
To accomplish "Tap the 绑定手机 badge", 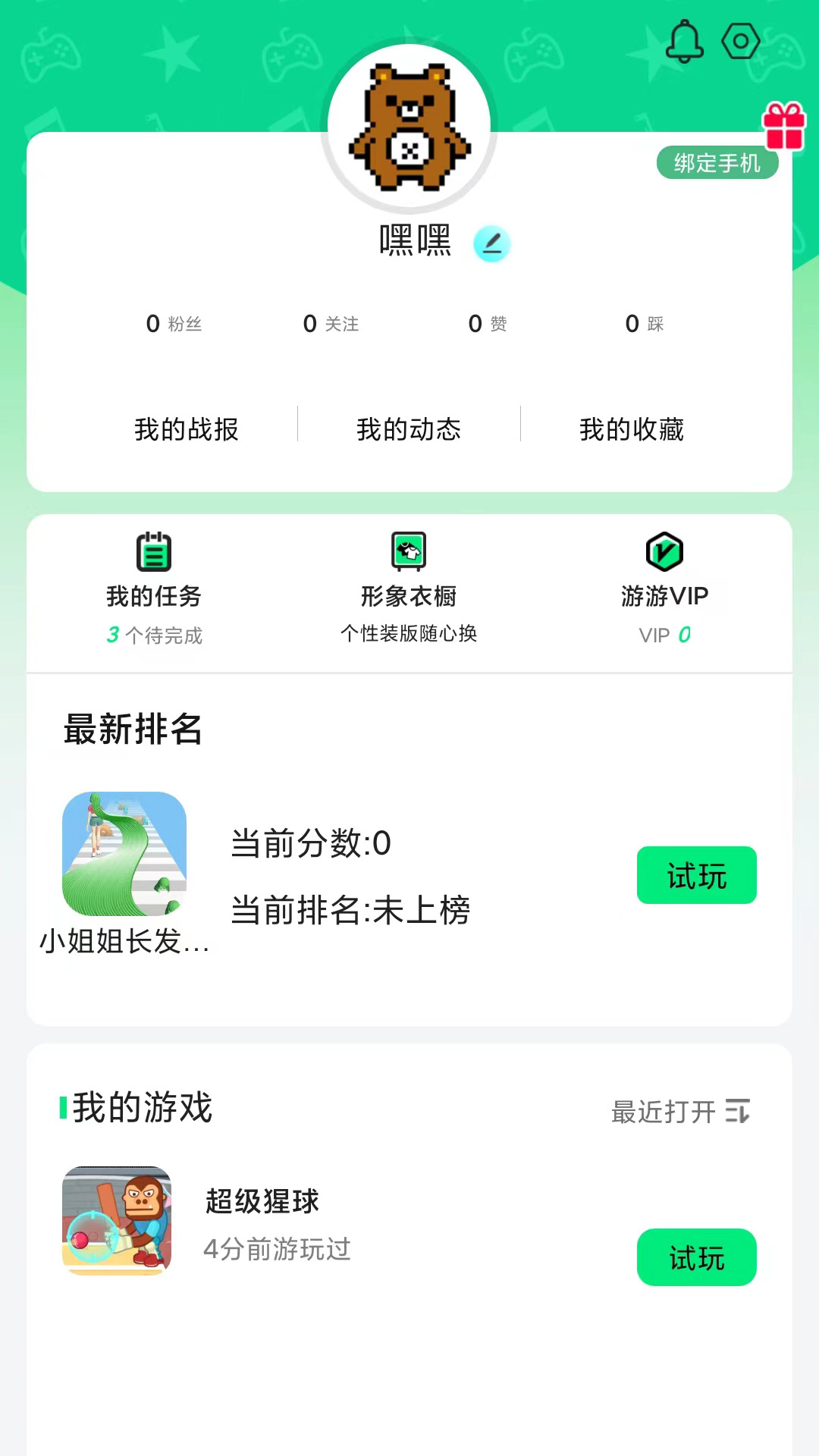I will pos(717,162).
